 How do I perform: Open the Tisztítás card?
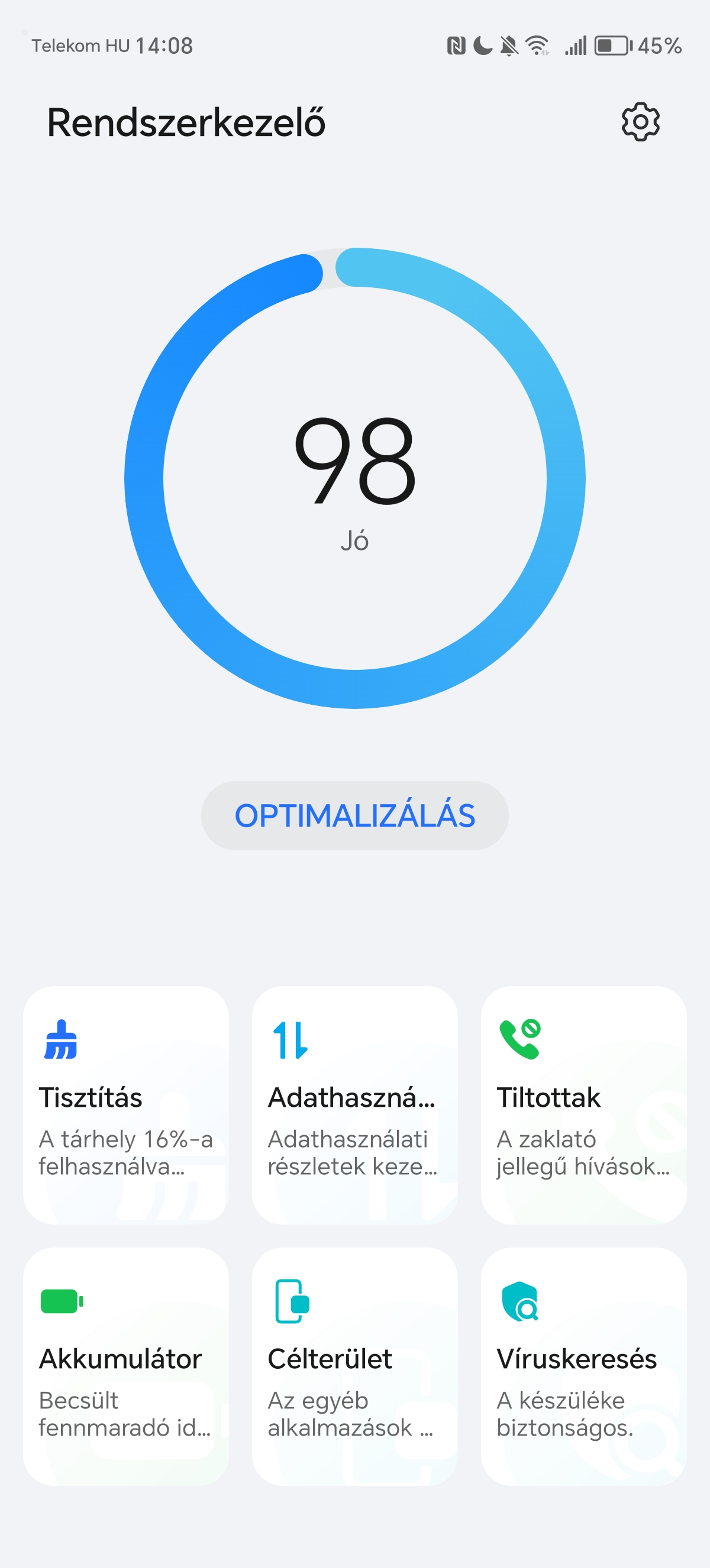click(126, 1105)
